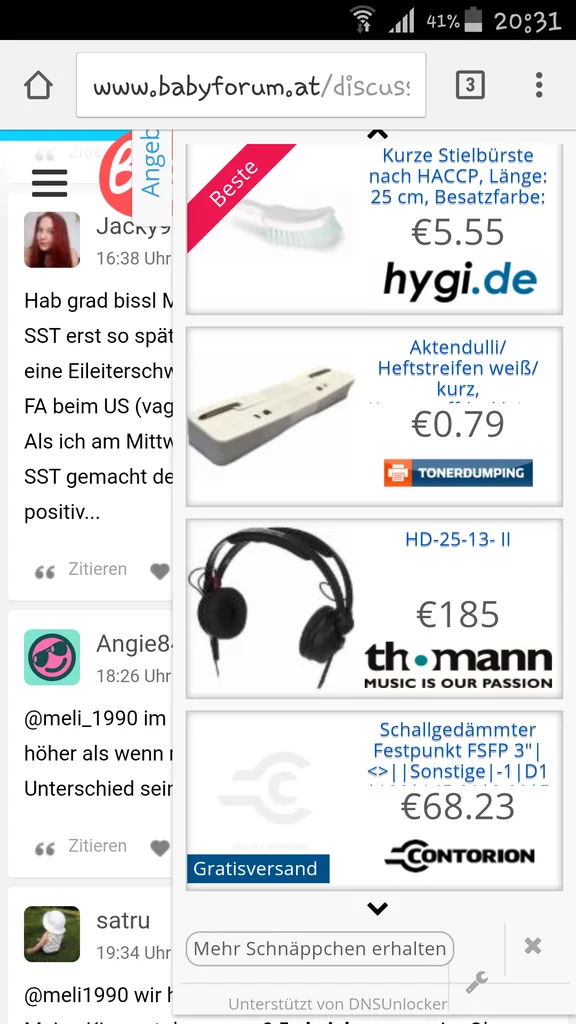Open the Contorion Festpunkt offer
576x1024 pixels.
pos(374,801)
